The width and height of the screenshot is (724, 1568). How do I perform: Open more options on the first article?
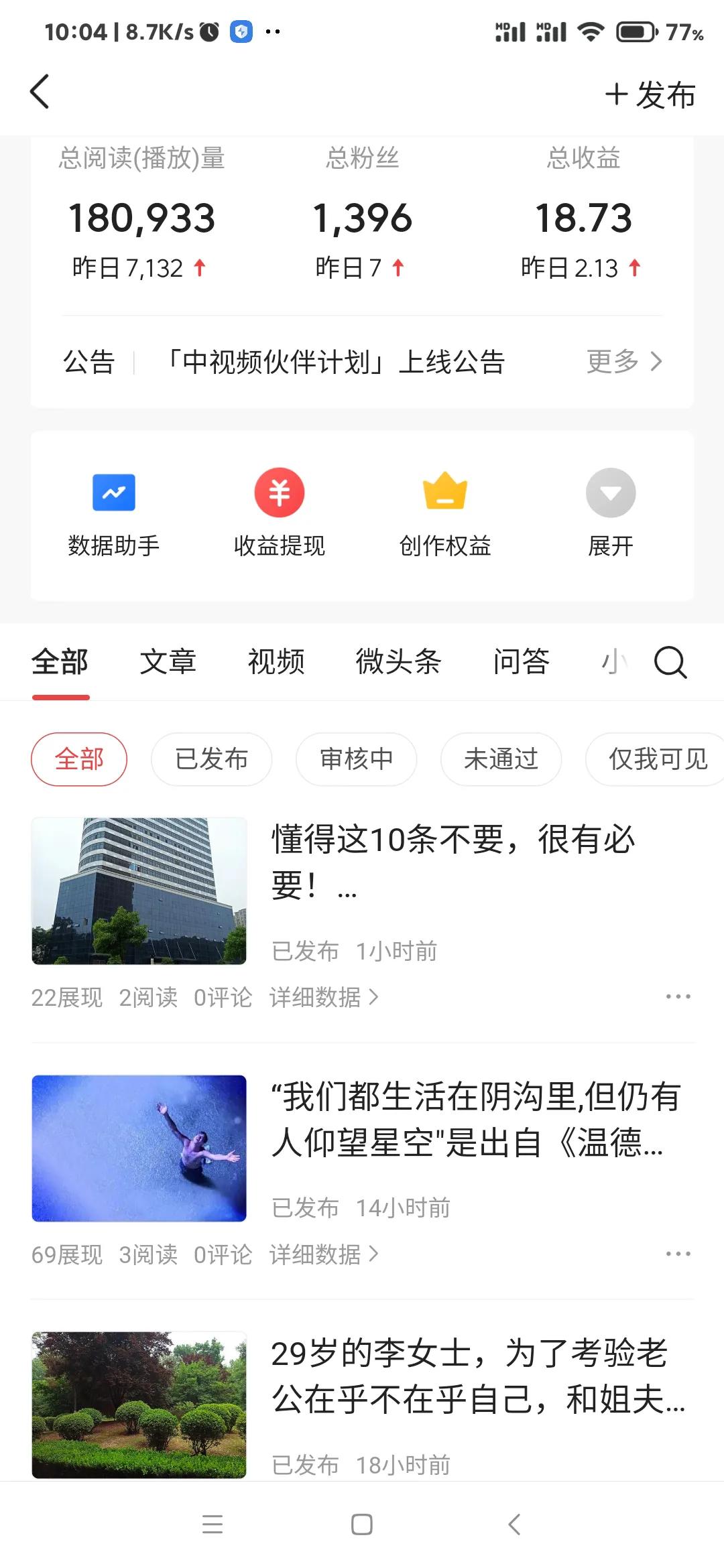click(680, 996)
